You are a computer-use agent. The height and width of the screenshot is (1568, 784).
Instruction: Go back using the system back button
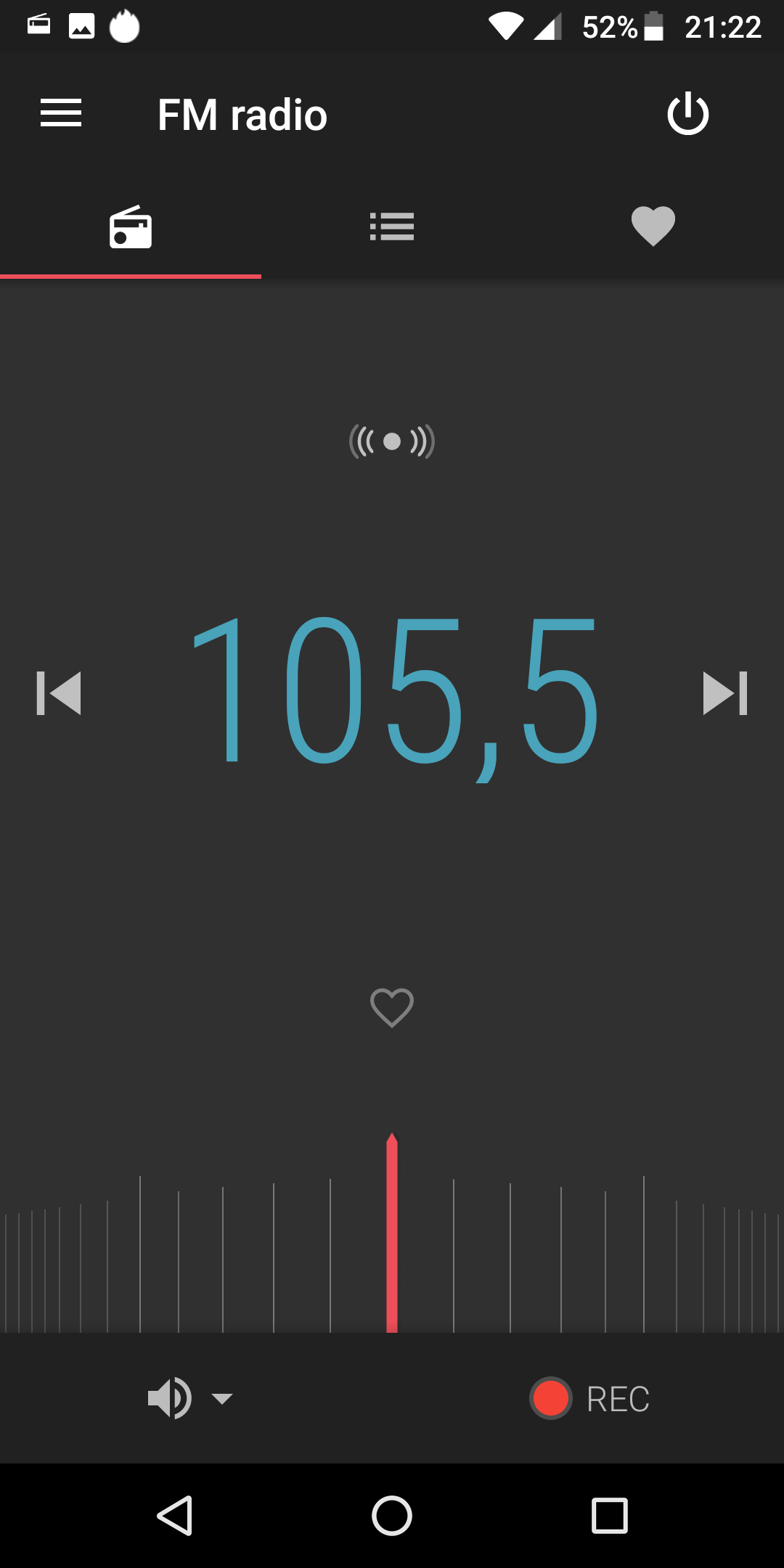[175, 1516]
